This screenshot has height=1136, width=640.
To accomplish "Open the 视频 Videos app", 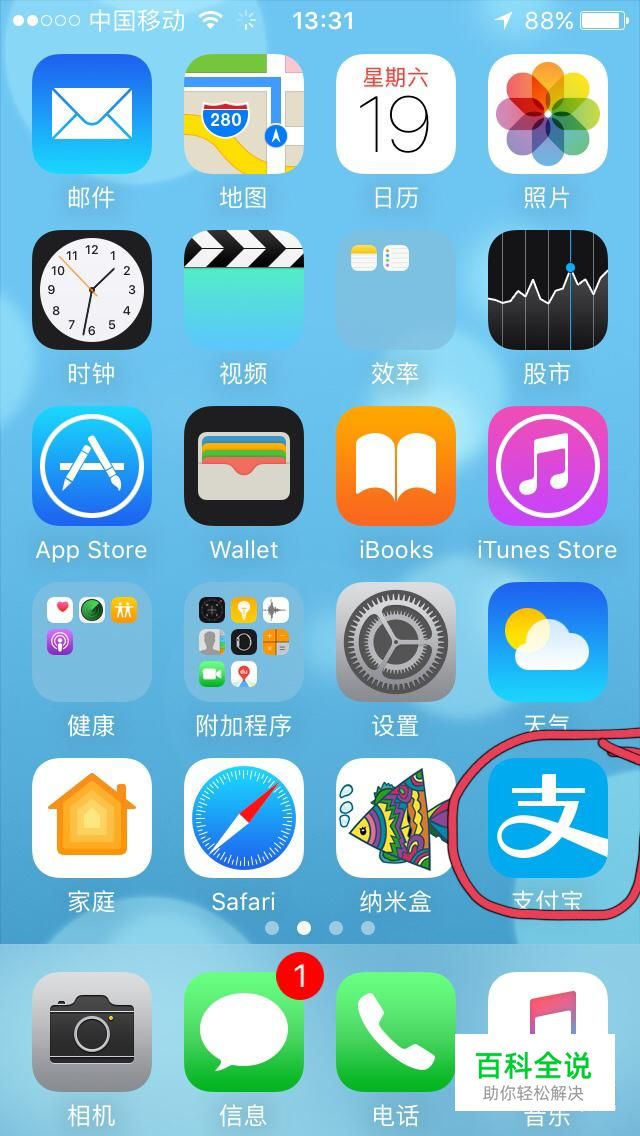I will point(244,290).
